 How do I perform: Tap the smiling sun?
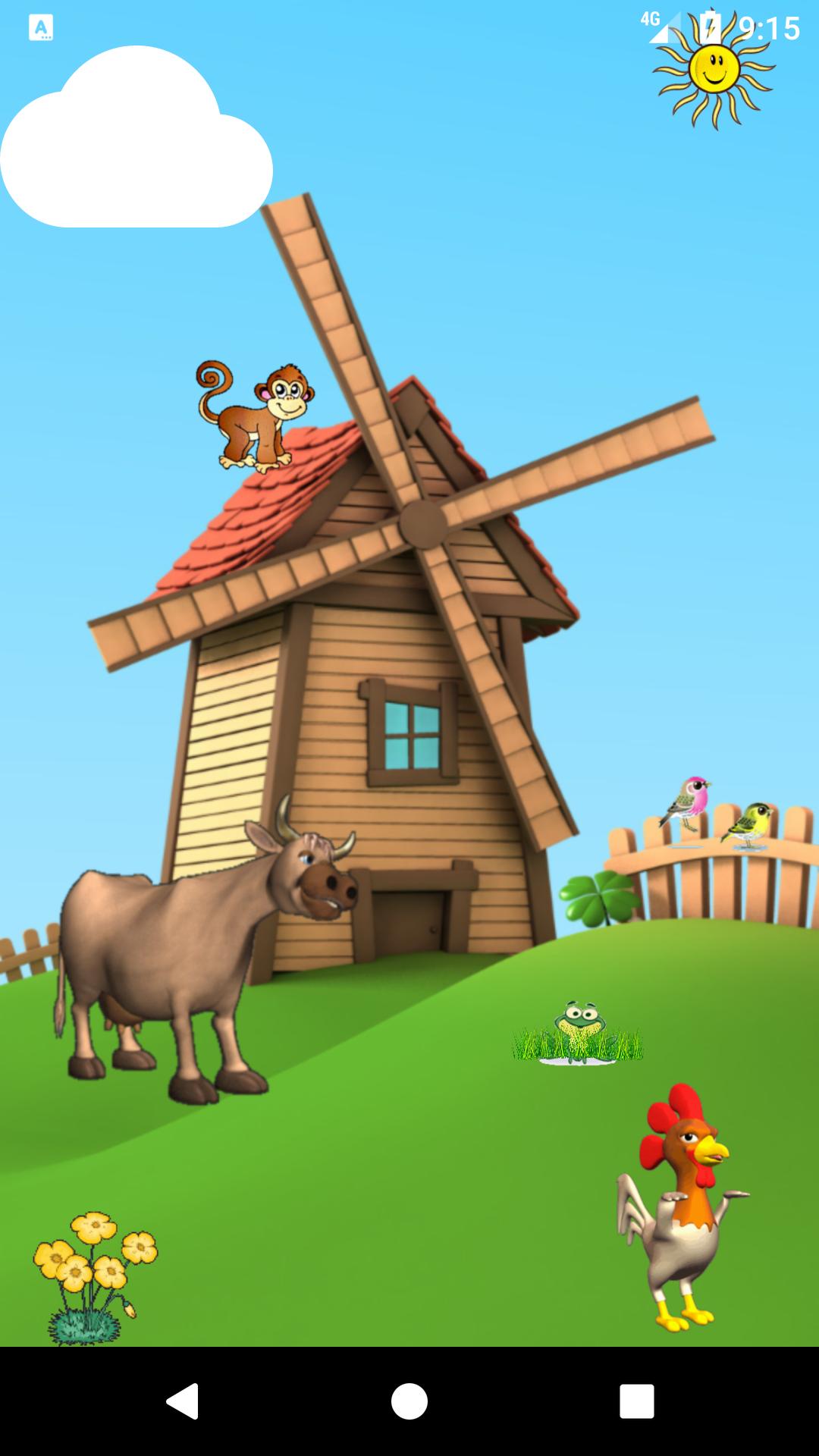point(714,70)
